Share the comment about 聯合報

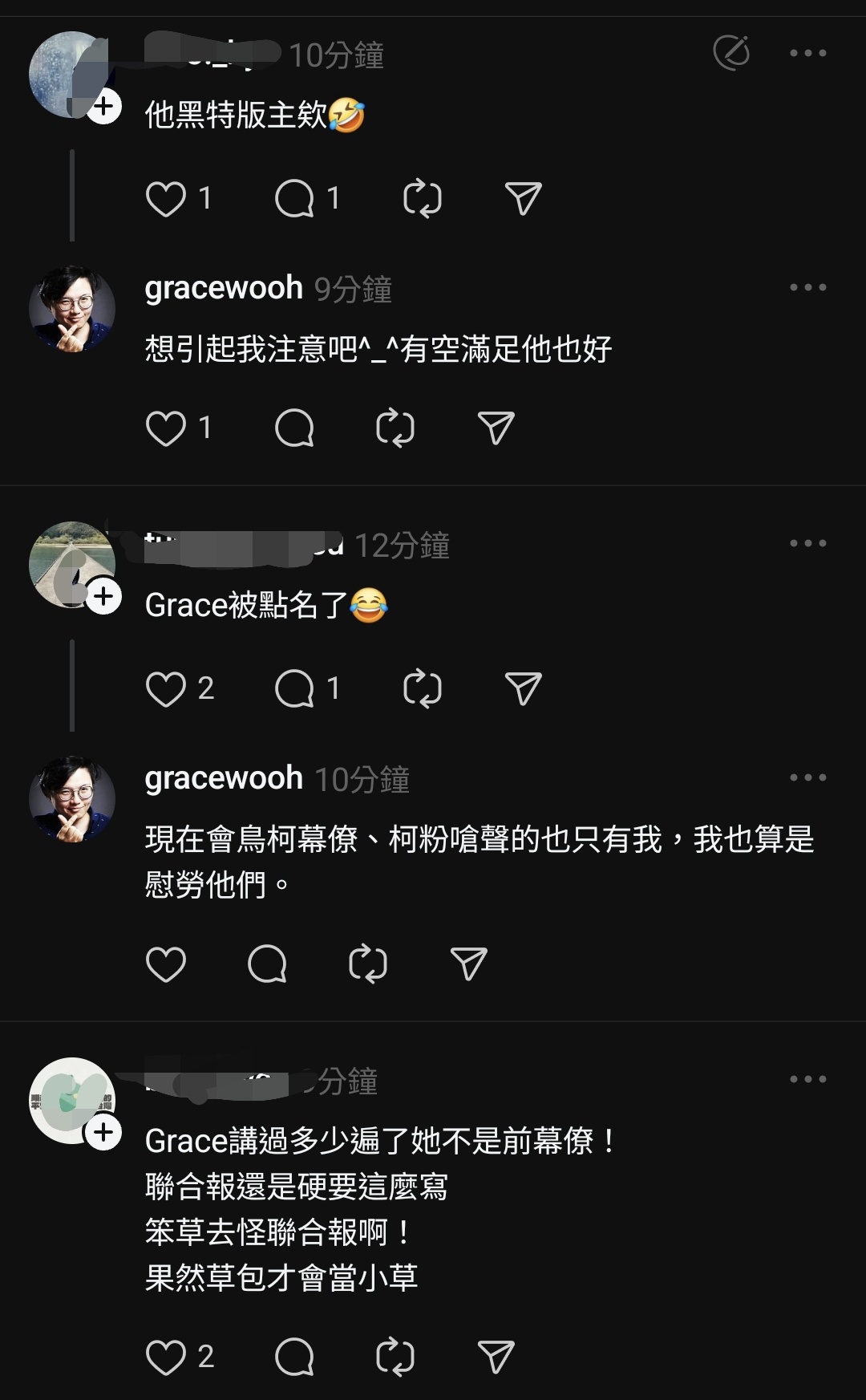click(496, 1357)
